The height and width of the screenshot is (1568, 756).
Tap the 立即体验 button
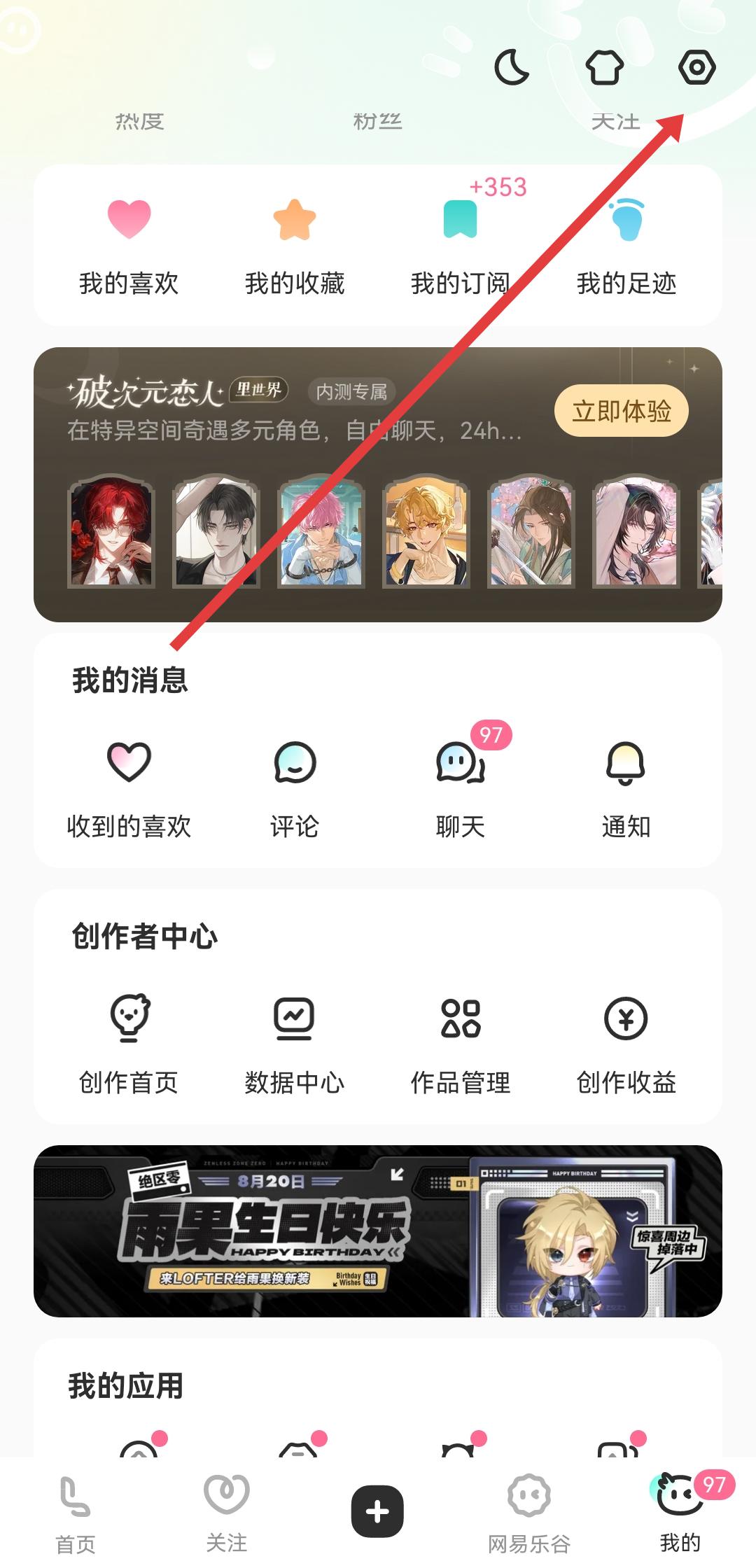(621, 412)
